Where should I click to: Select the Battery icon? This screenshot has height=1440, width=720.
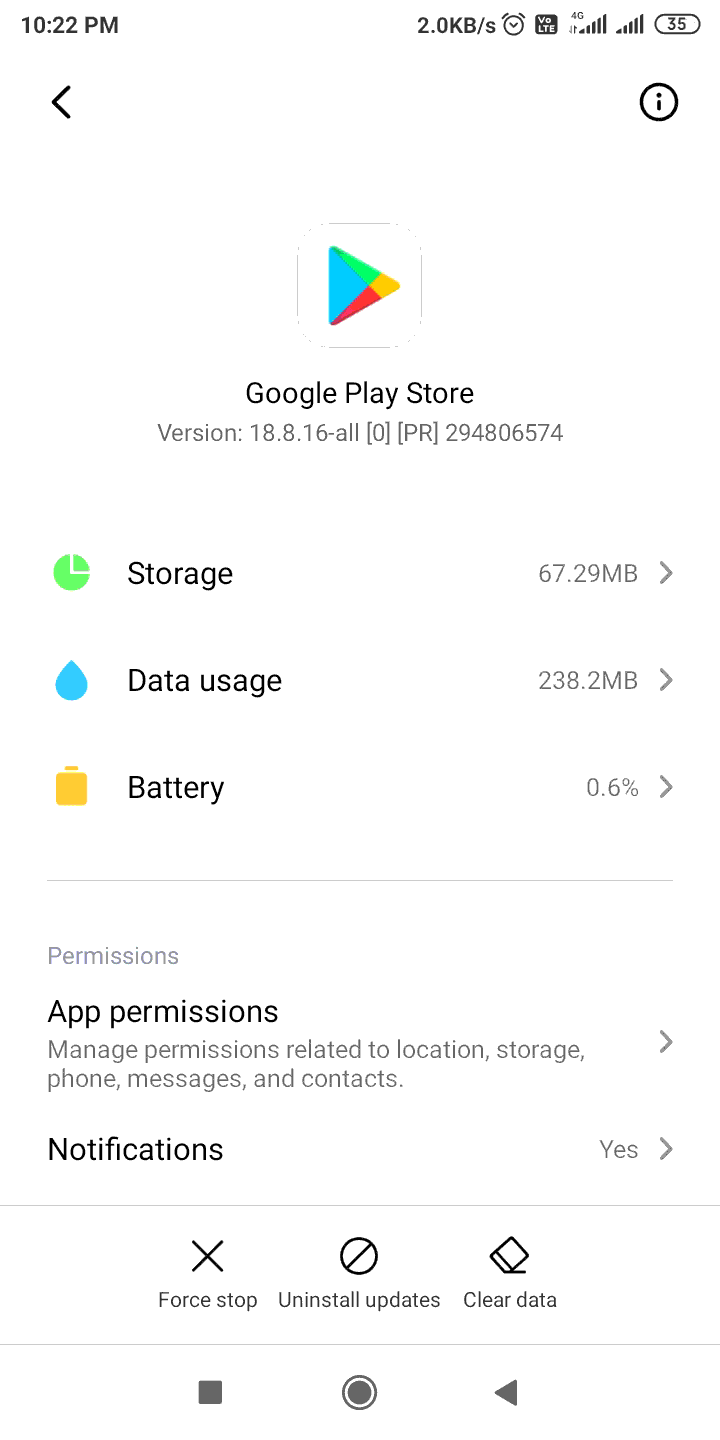pyautogui.click(x=70, y=787)
